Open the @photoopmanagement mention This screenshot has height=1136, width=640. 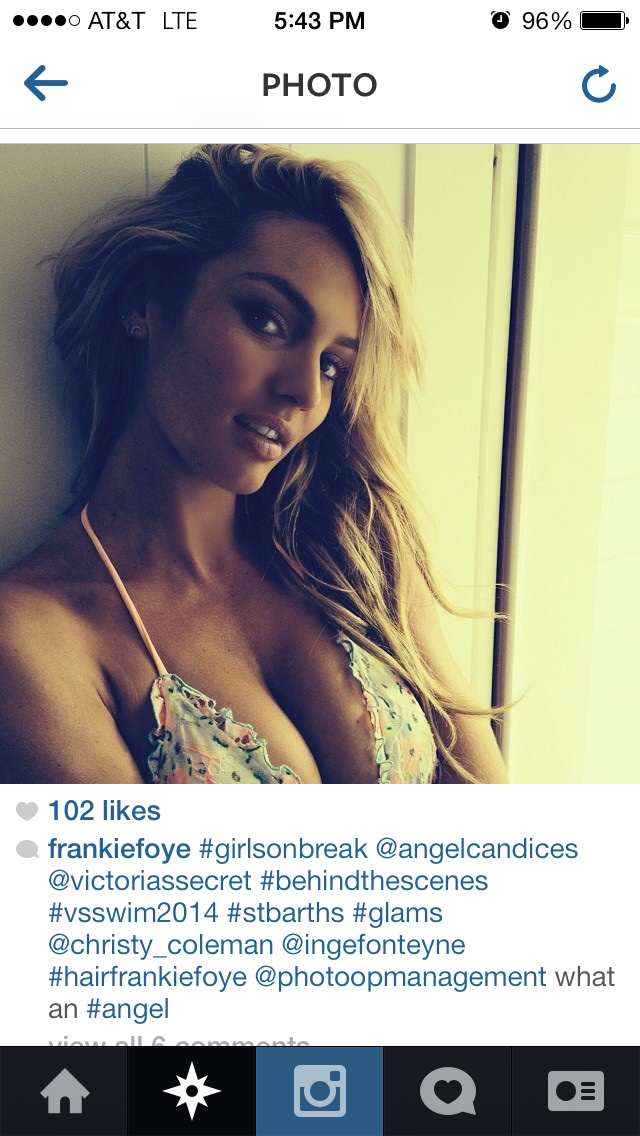point(400,977)
